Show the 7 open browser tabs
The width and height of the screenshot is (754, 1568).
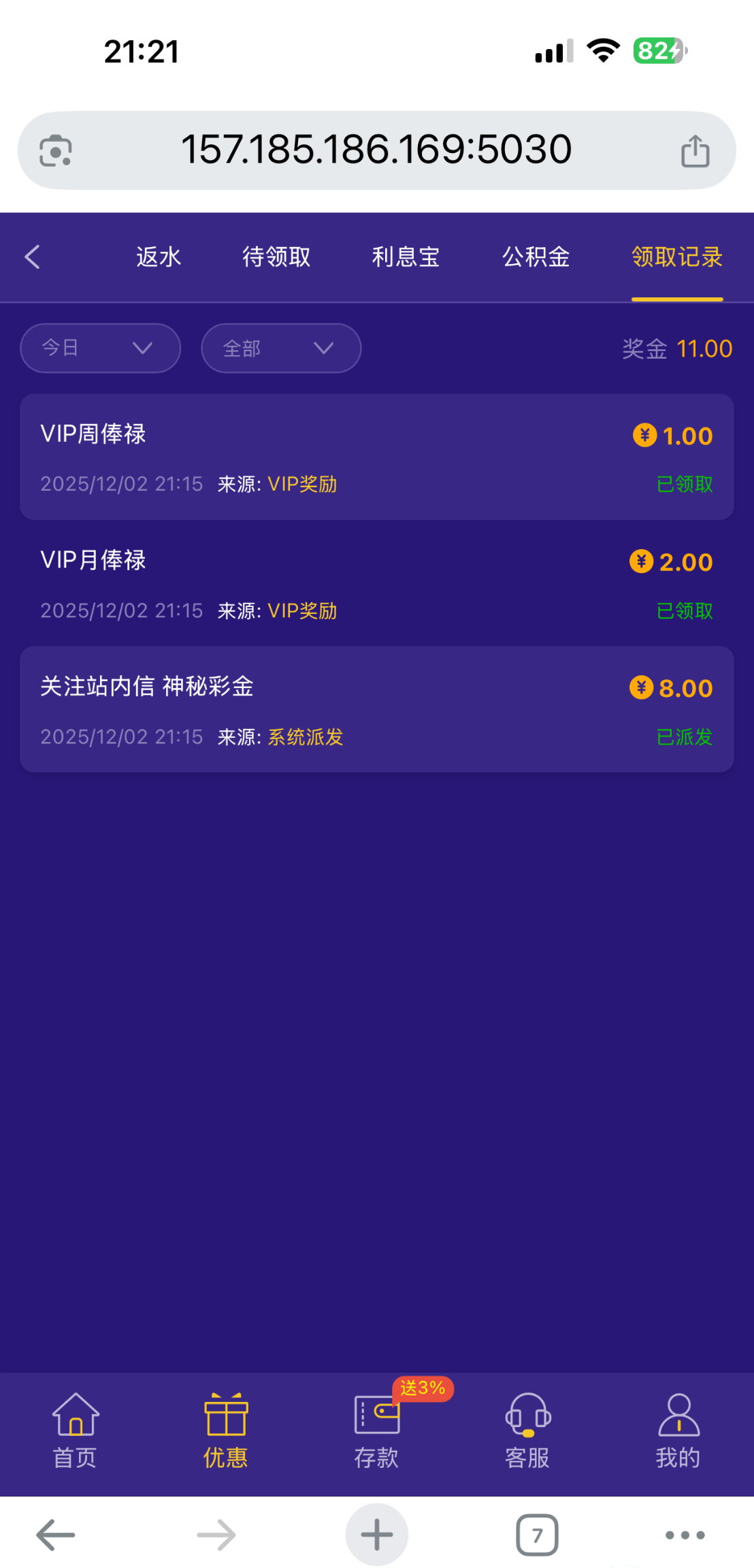[537, 1535]
